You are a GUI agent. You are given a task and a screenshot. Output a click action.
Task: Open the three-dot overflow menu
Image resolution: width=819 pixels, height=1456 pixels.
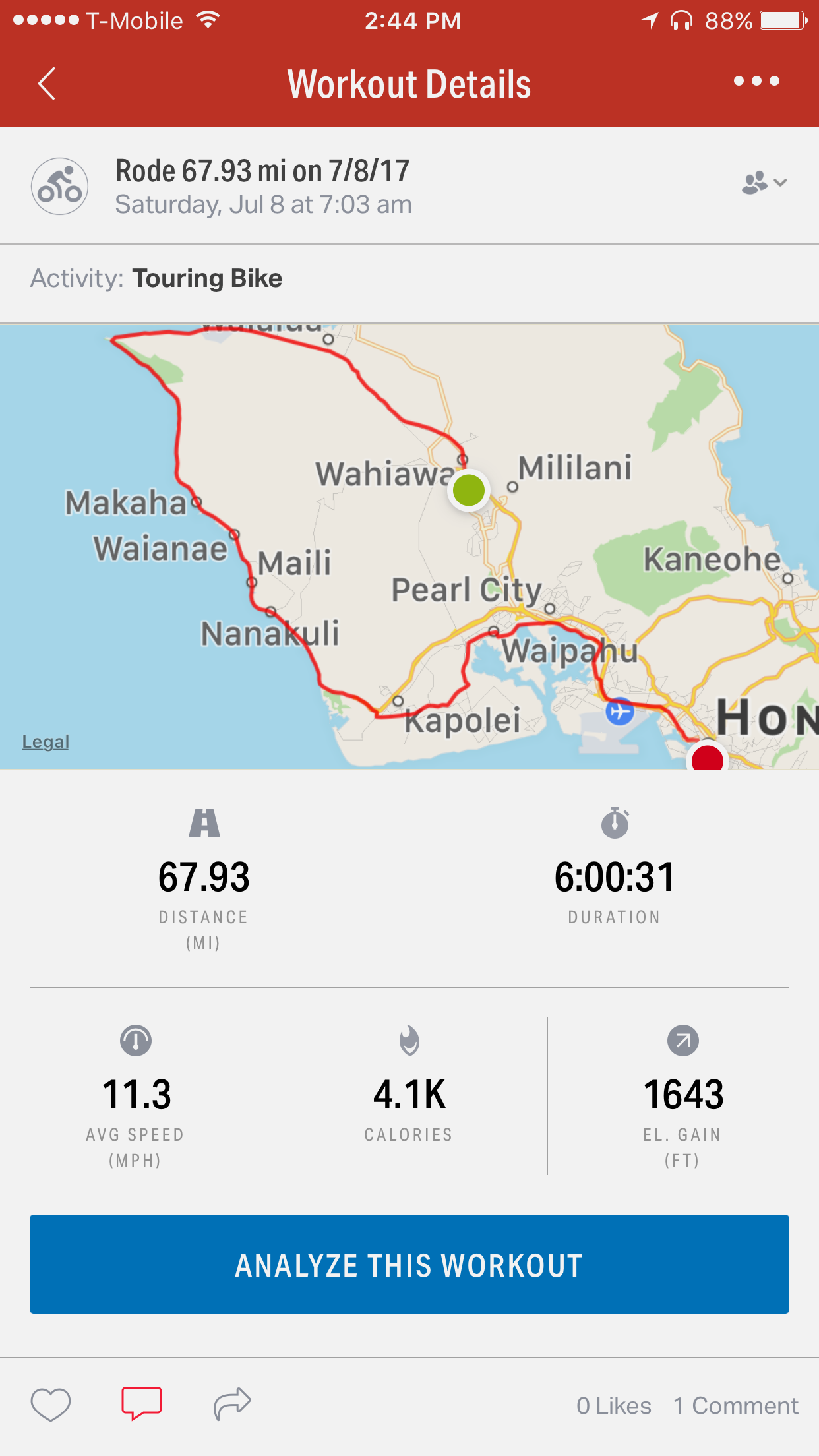756,81
